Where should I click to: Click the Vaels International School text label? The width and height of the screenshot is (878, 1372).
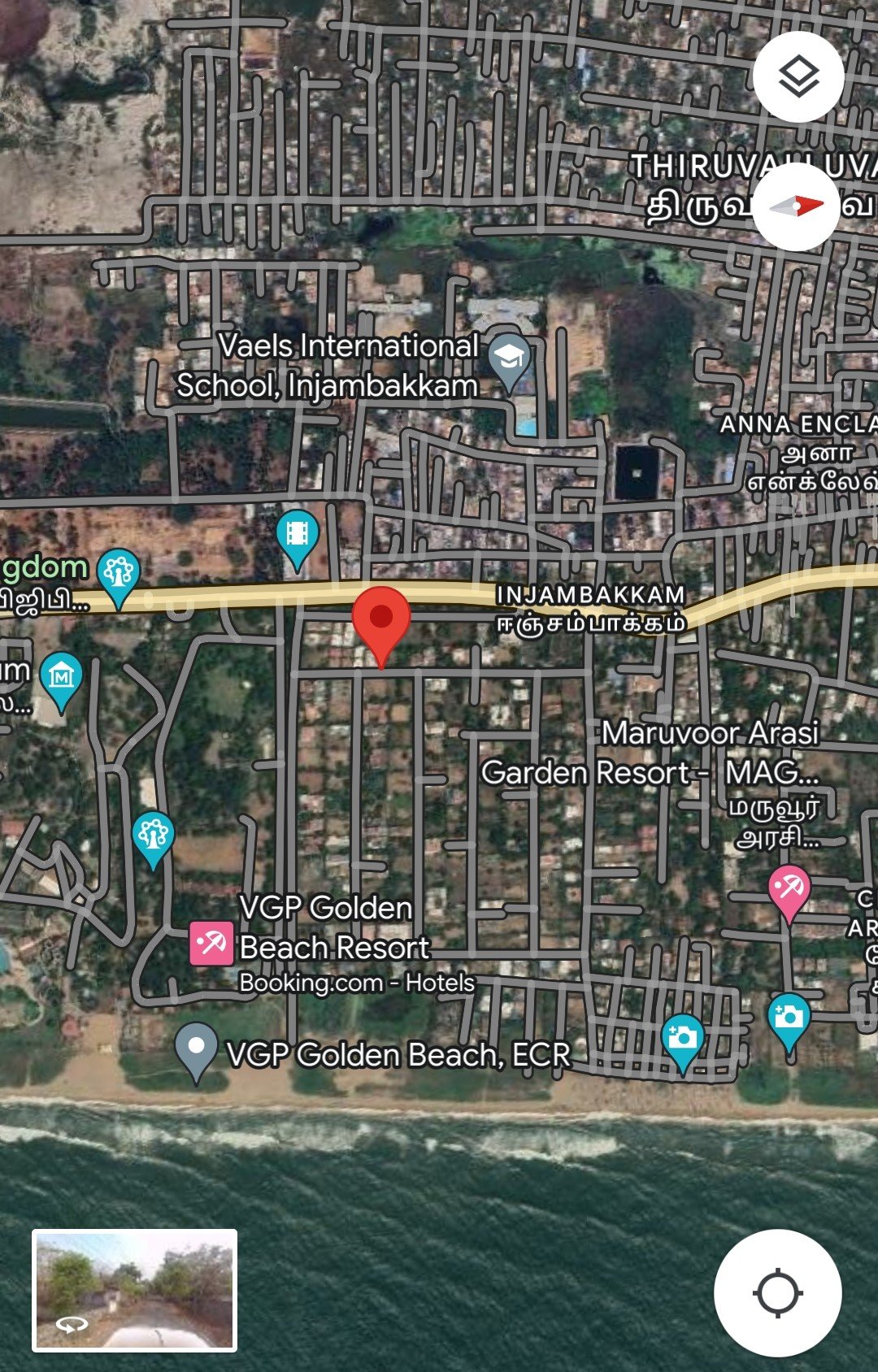coord(348,365)
